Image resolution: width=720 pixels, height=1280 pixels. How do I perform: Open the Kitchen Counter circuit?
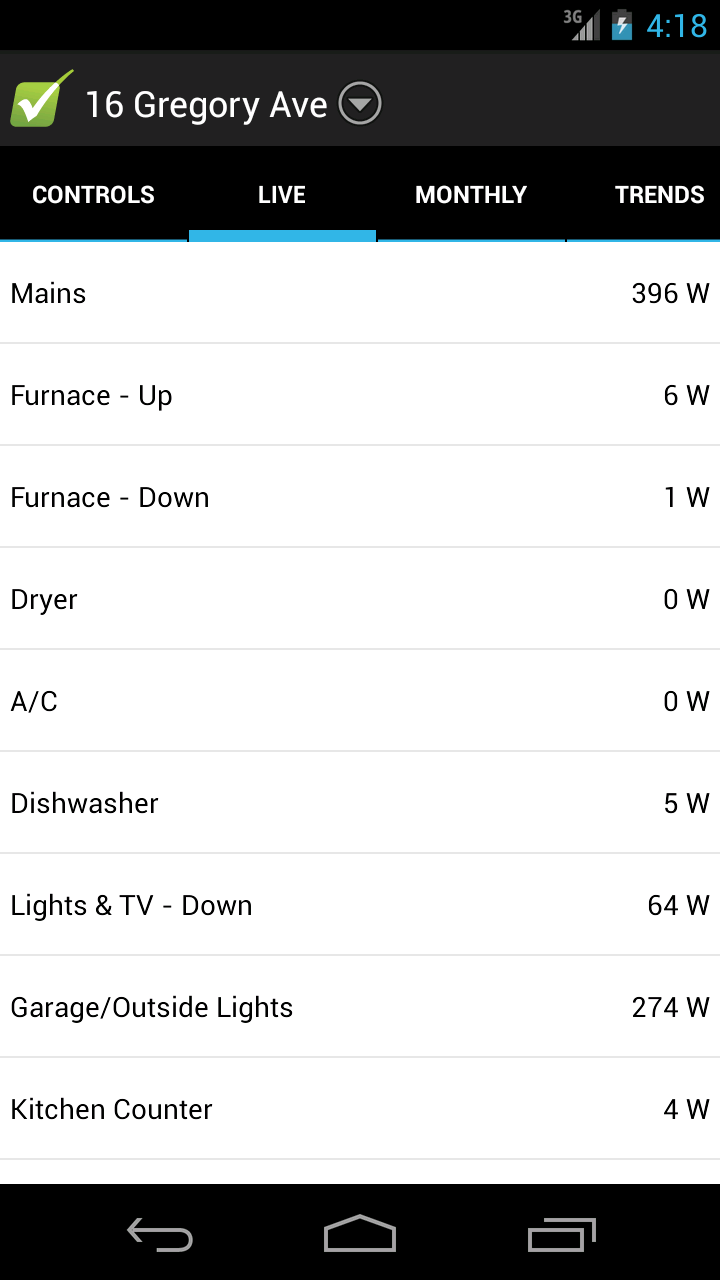pyautogui.click(x=360, y=1110)
